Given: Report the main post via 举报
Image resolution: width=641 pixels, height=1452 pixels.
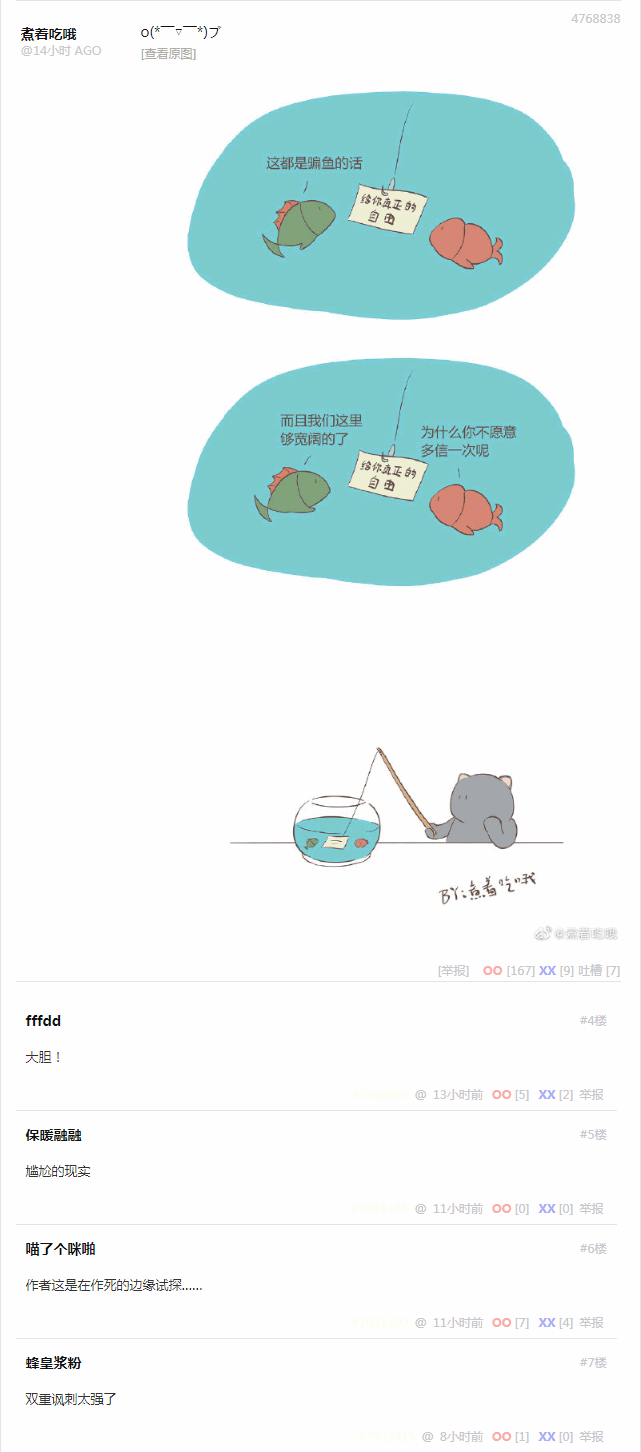Looking at the screenshot, I should point(453,970).
